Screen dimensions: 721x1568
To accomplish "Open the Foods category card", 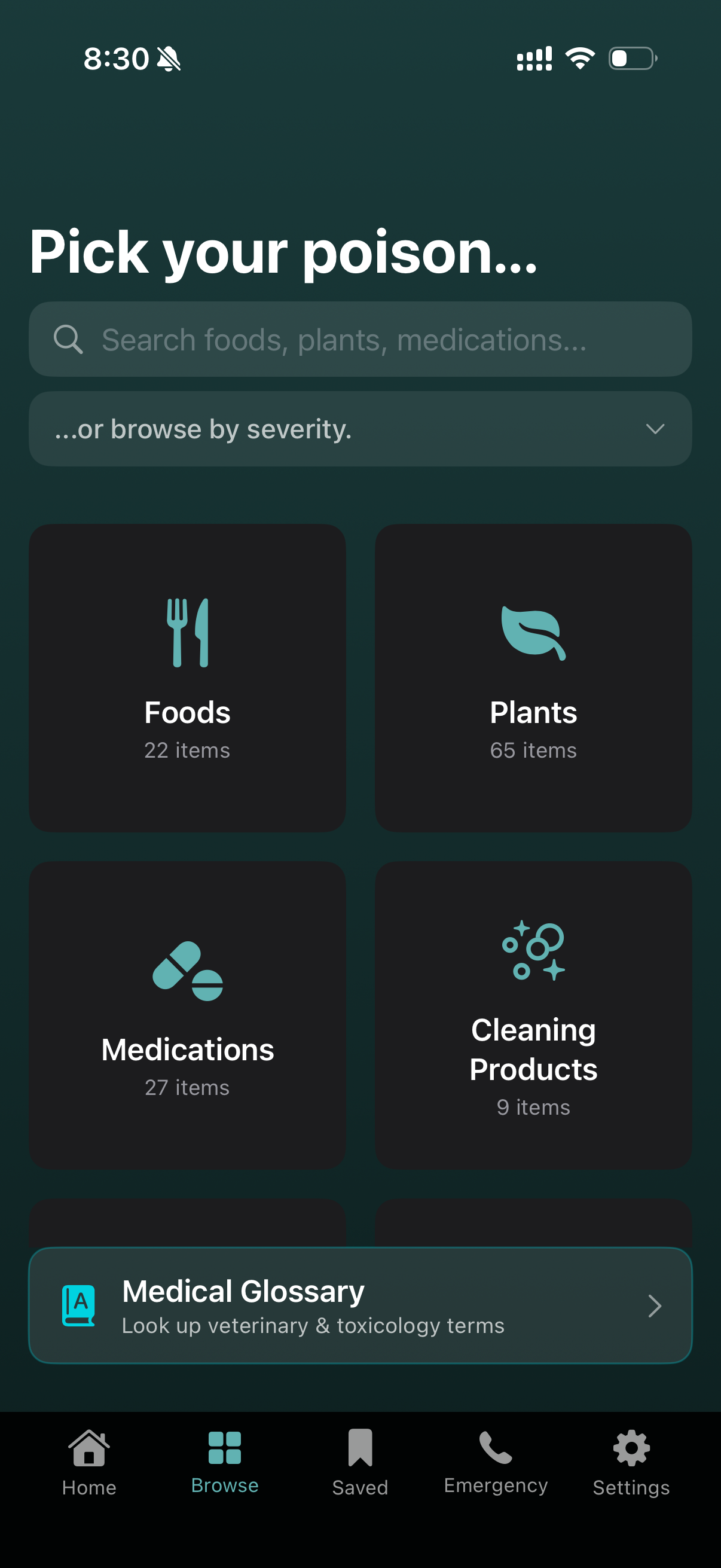I will coord(187,677).
